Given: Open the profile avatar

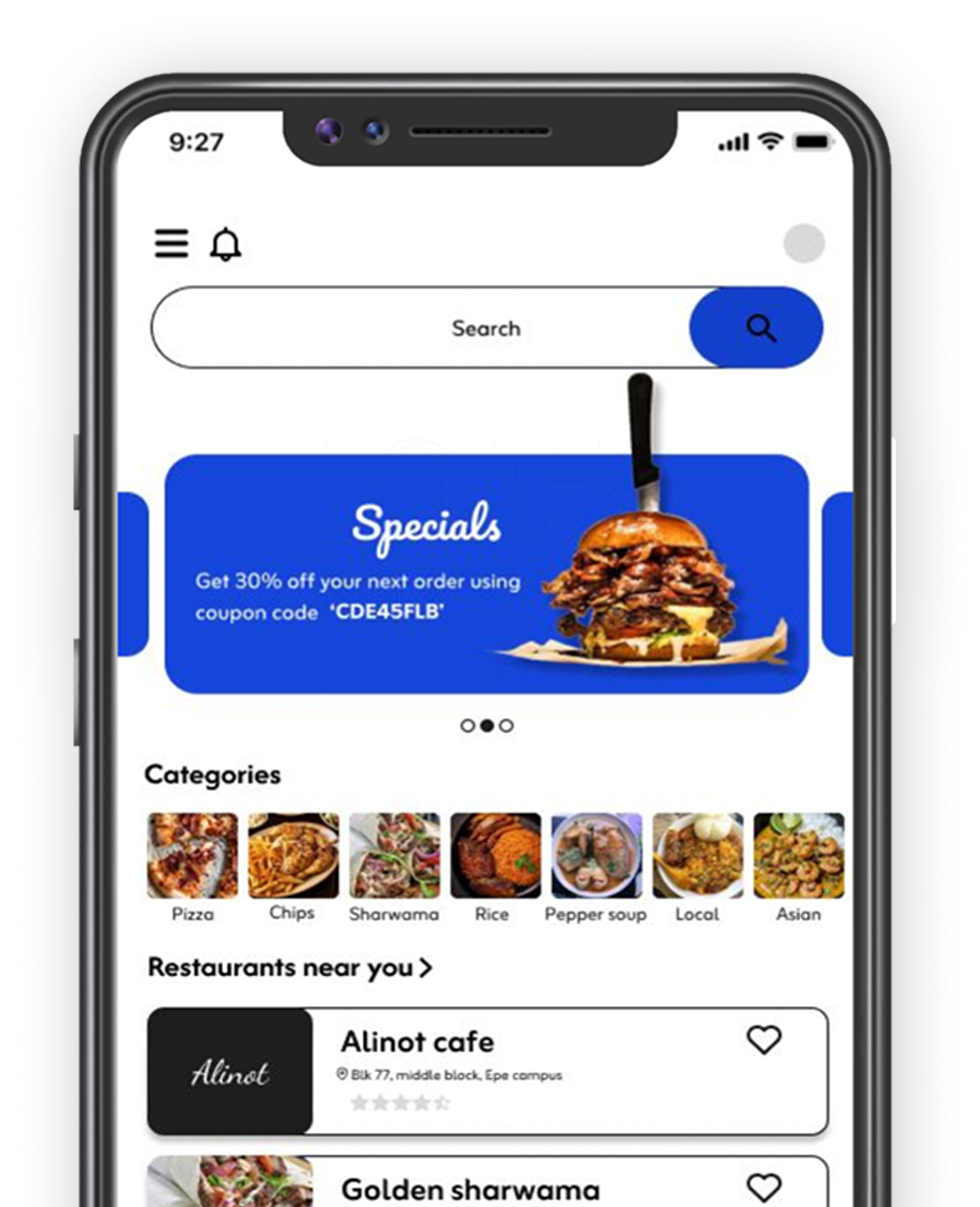Looking at the screenshot, I should [803, 244].
